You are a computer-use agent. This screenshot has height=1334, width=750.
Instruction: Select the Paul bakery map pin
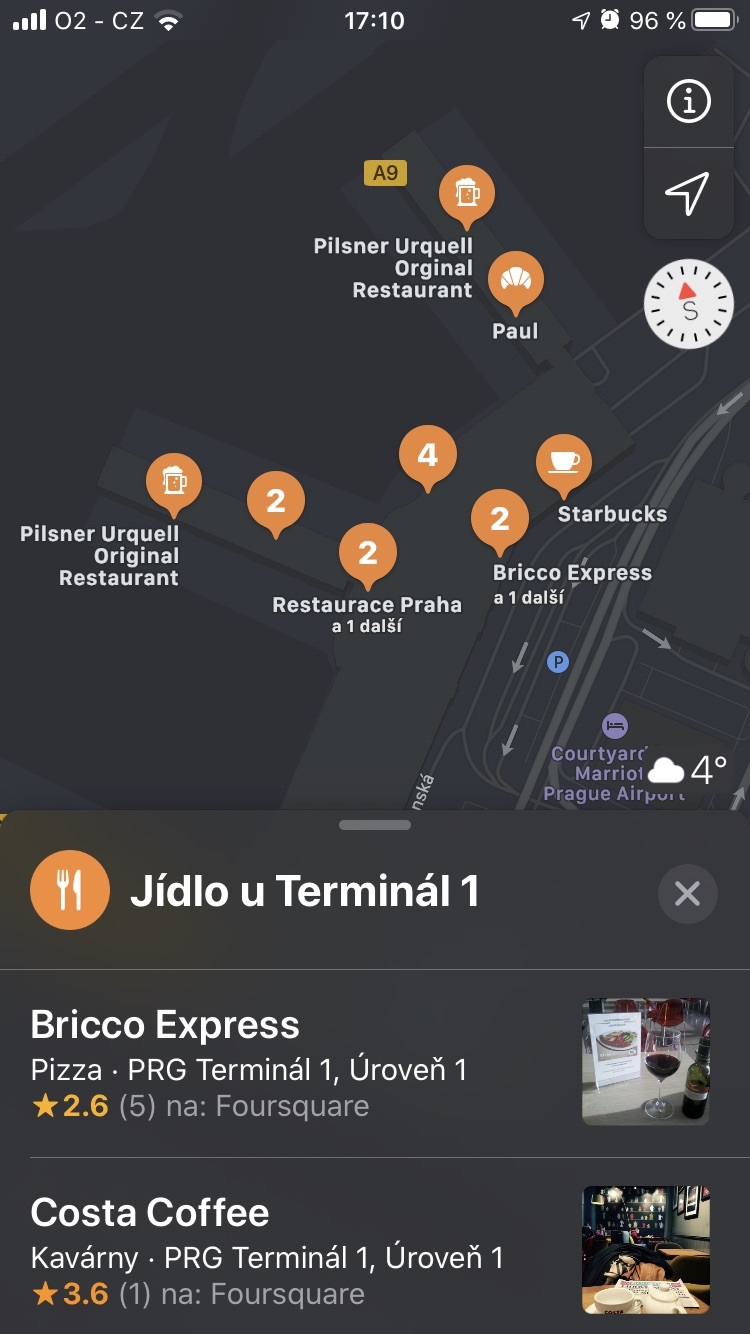516,279
